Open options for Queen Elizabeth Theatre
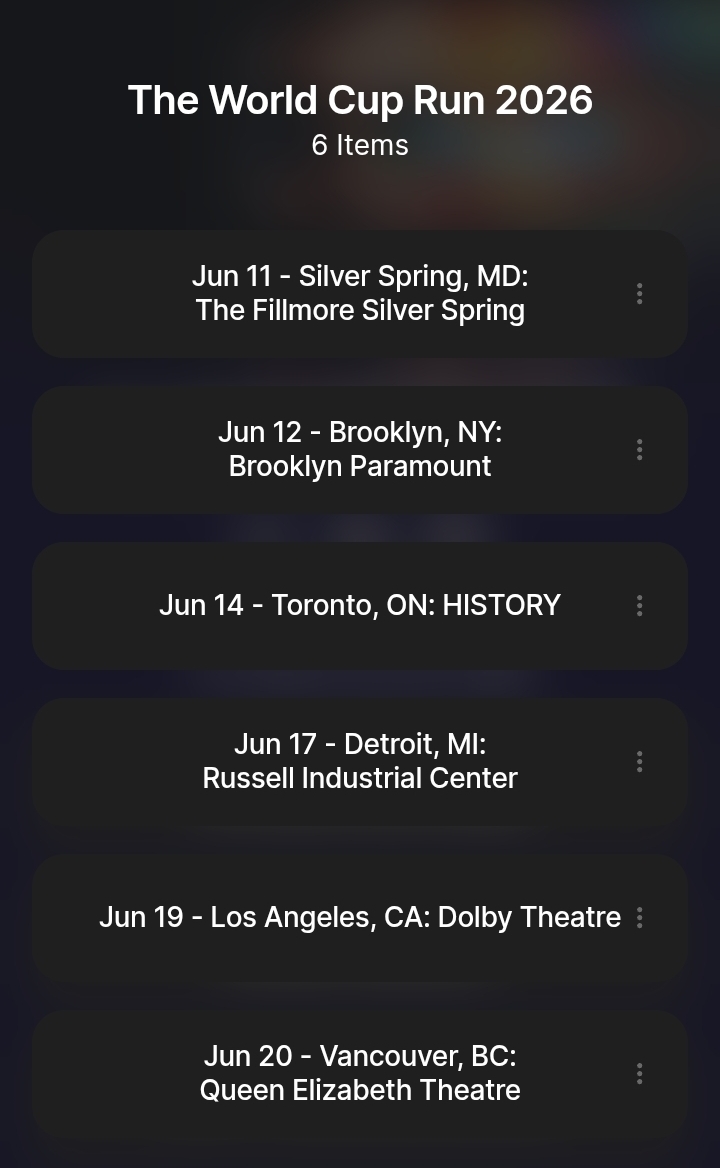The height and width of the screenshot is (1168, 720). [x=639, y=1073]
